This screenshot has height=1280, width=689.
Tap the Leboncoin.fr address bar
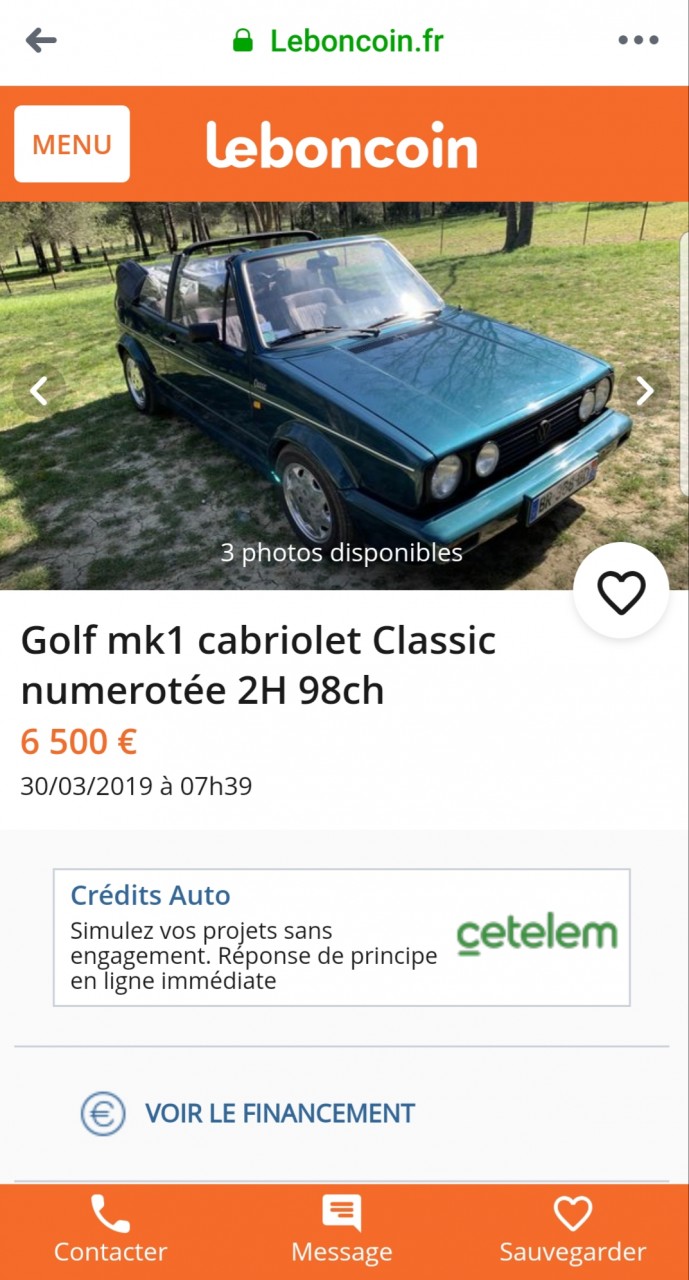tap(340, 41)
